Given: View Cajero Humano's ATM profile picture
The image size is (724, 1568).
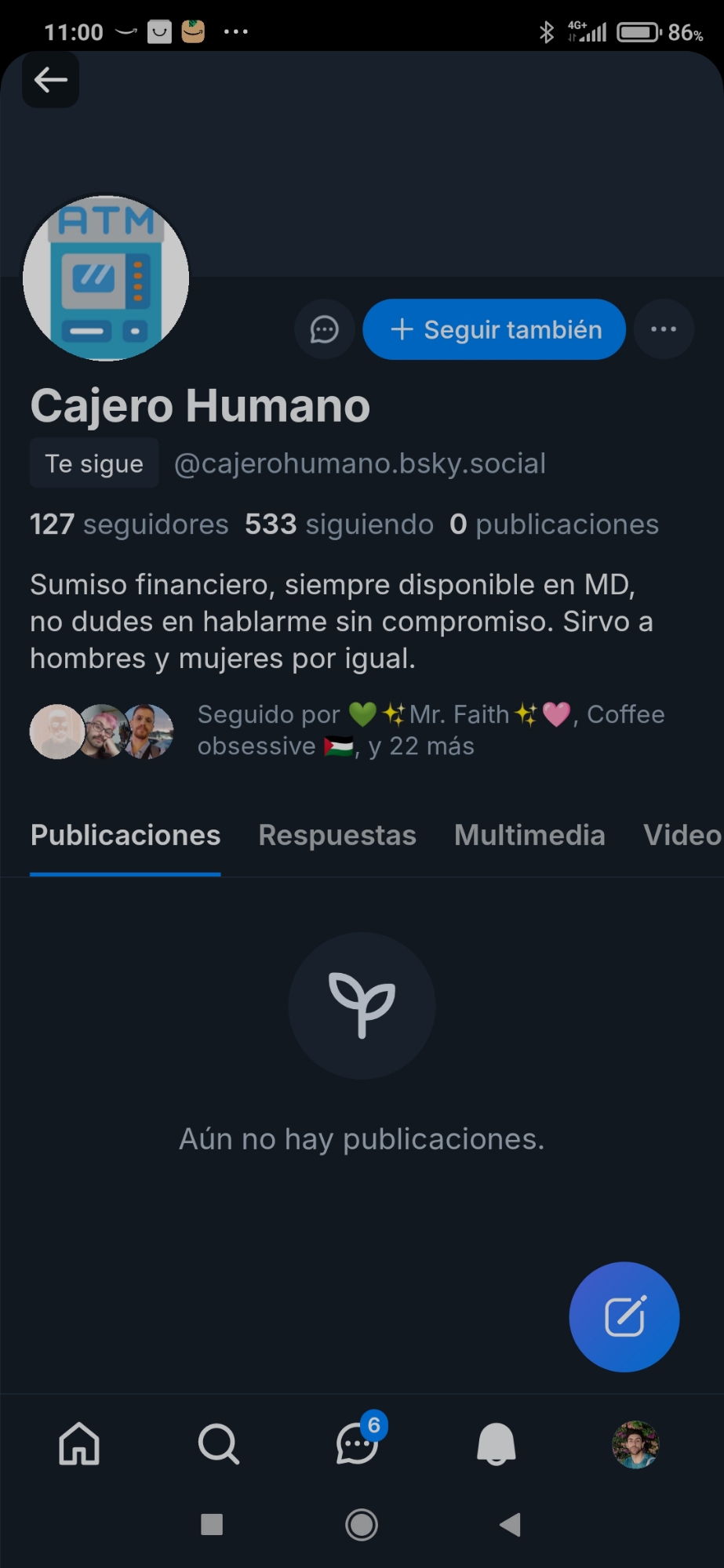Looking at the screenshot, I should (x=106, y=278).
